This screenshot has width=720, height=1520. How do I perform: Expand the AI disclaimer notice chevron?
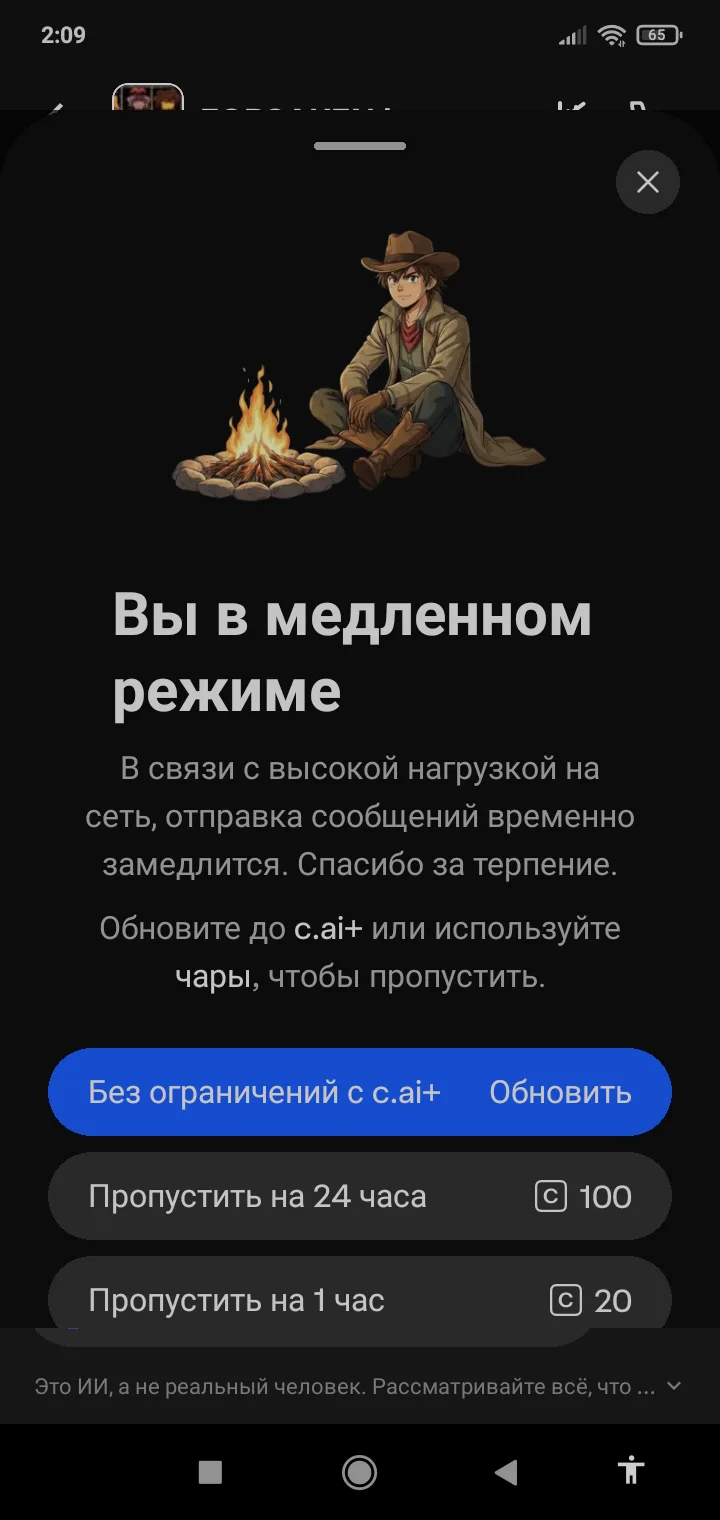(674, 1386)
